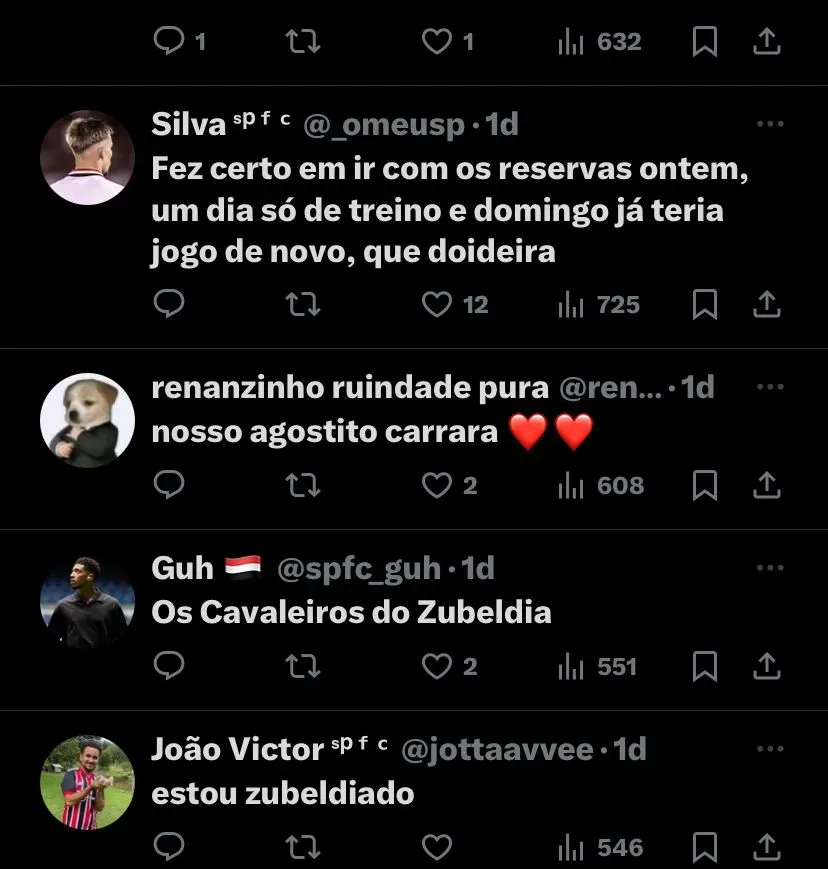This screenshot has height=869, width=828.
Task: Open renanzinho ruindade pura's profile picture
Action: (87, 421)
